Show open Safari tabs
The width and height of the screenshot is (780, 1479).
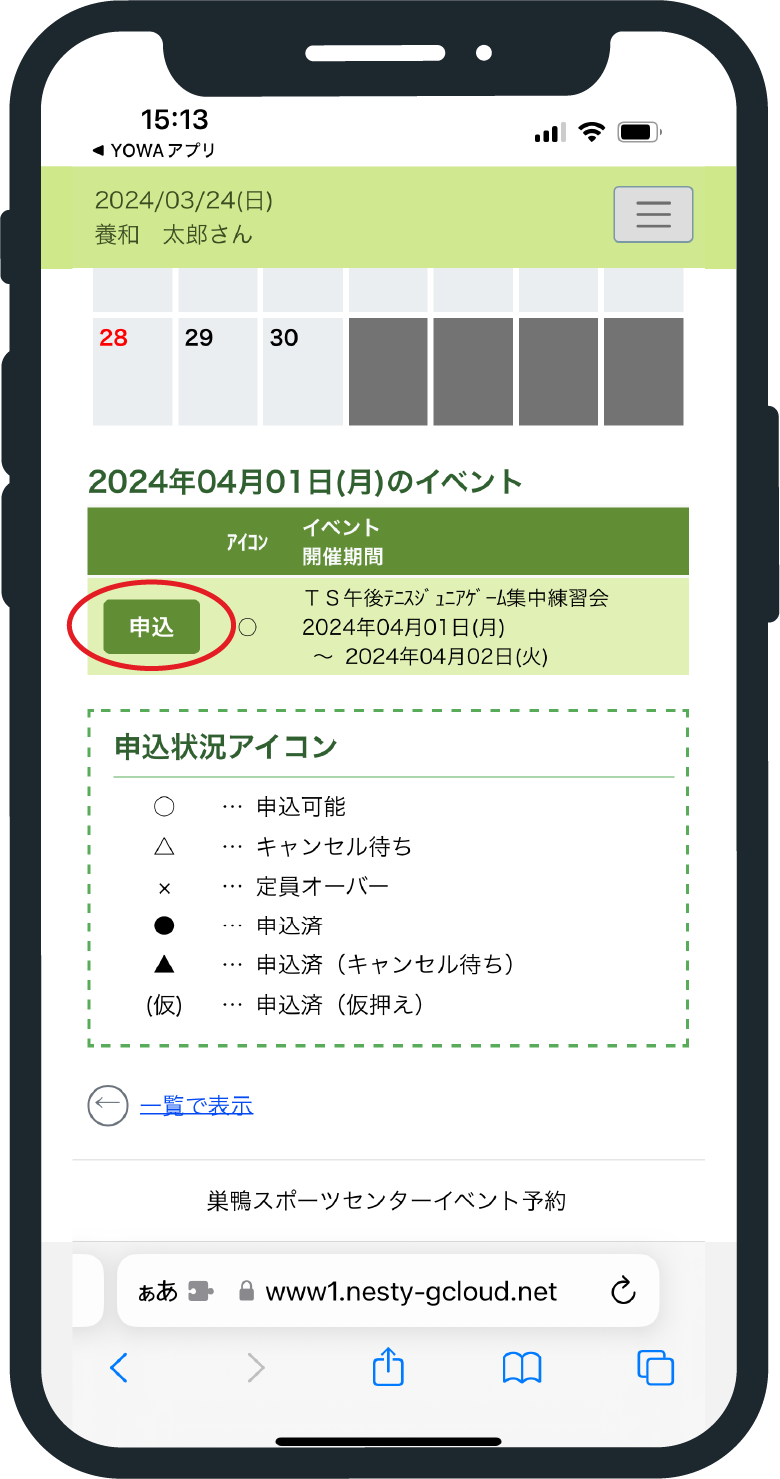coord(655,1367)
